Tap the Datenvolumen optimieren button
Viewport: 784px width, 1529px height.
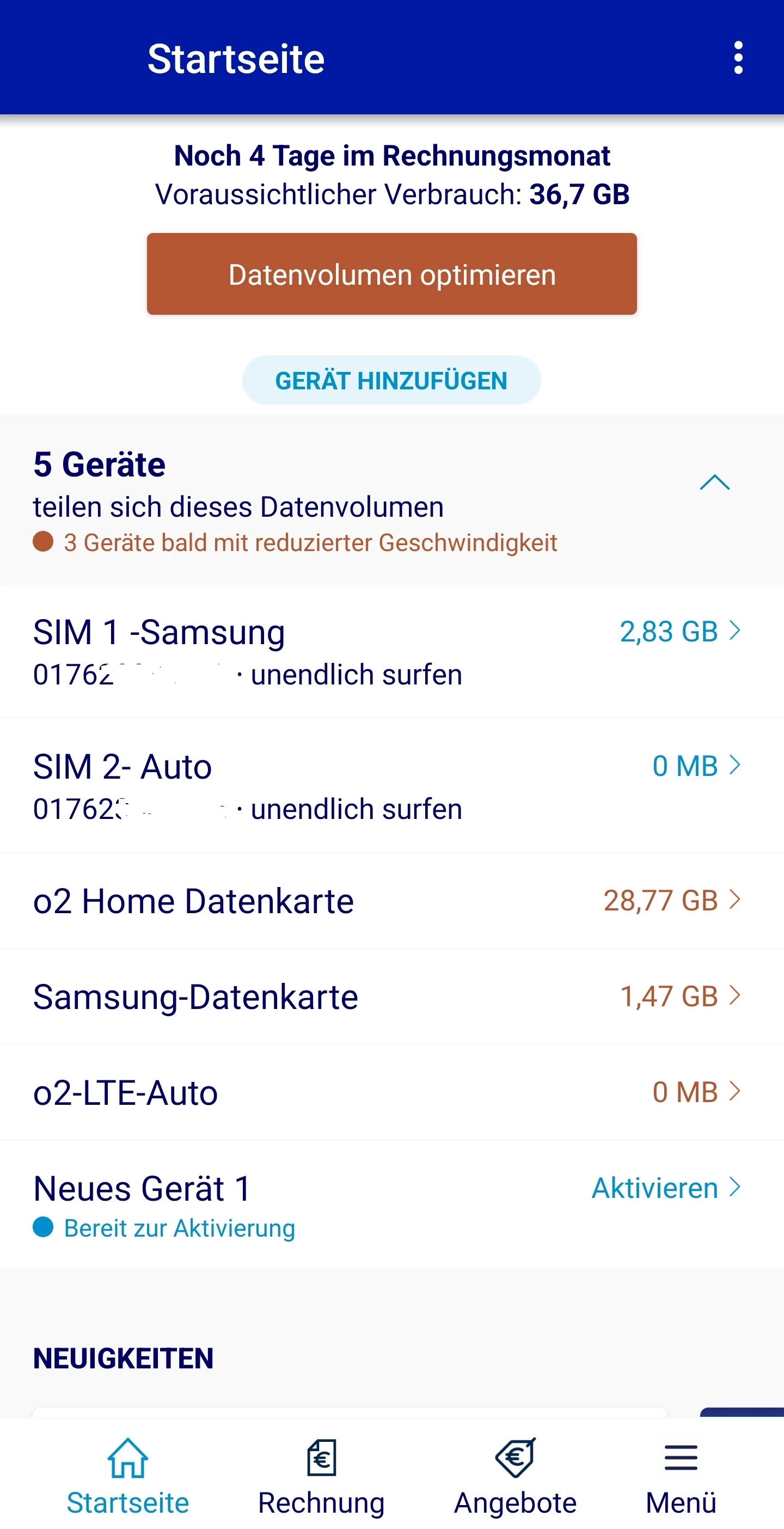point(391,274)
